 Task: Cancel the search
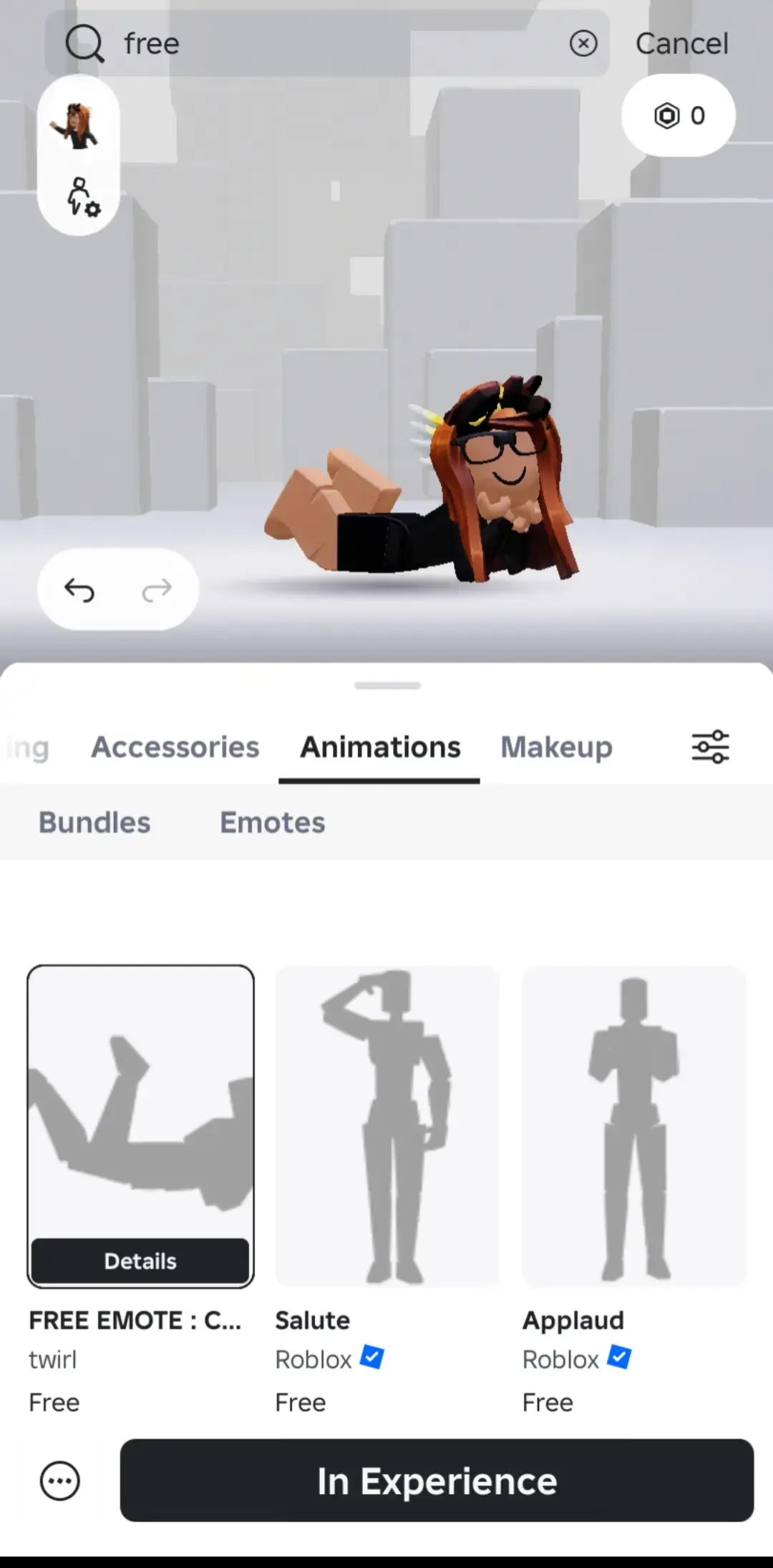click(681, 44)
